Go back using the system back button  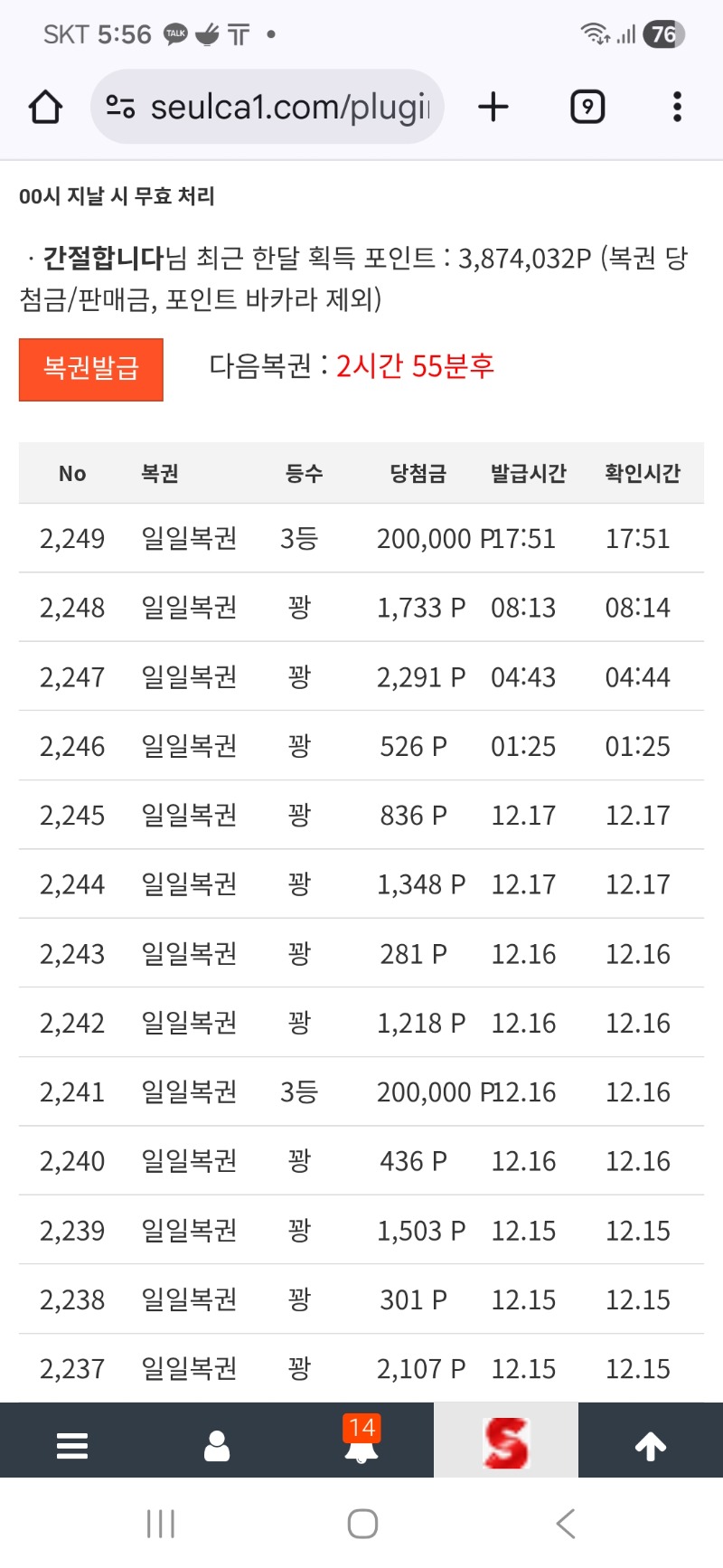click(566, 1524)
